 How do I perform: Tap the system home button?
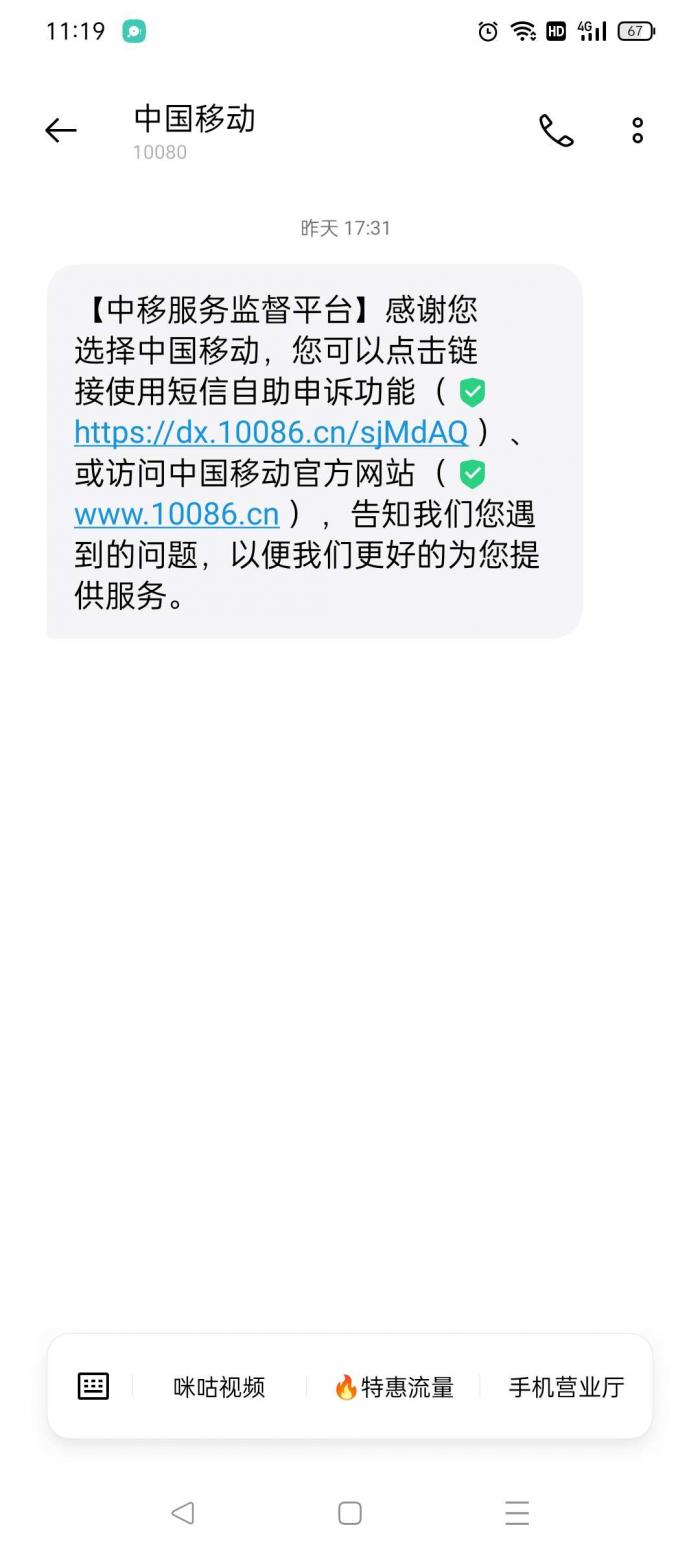pos(349,1513)
